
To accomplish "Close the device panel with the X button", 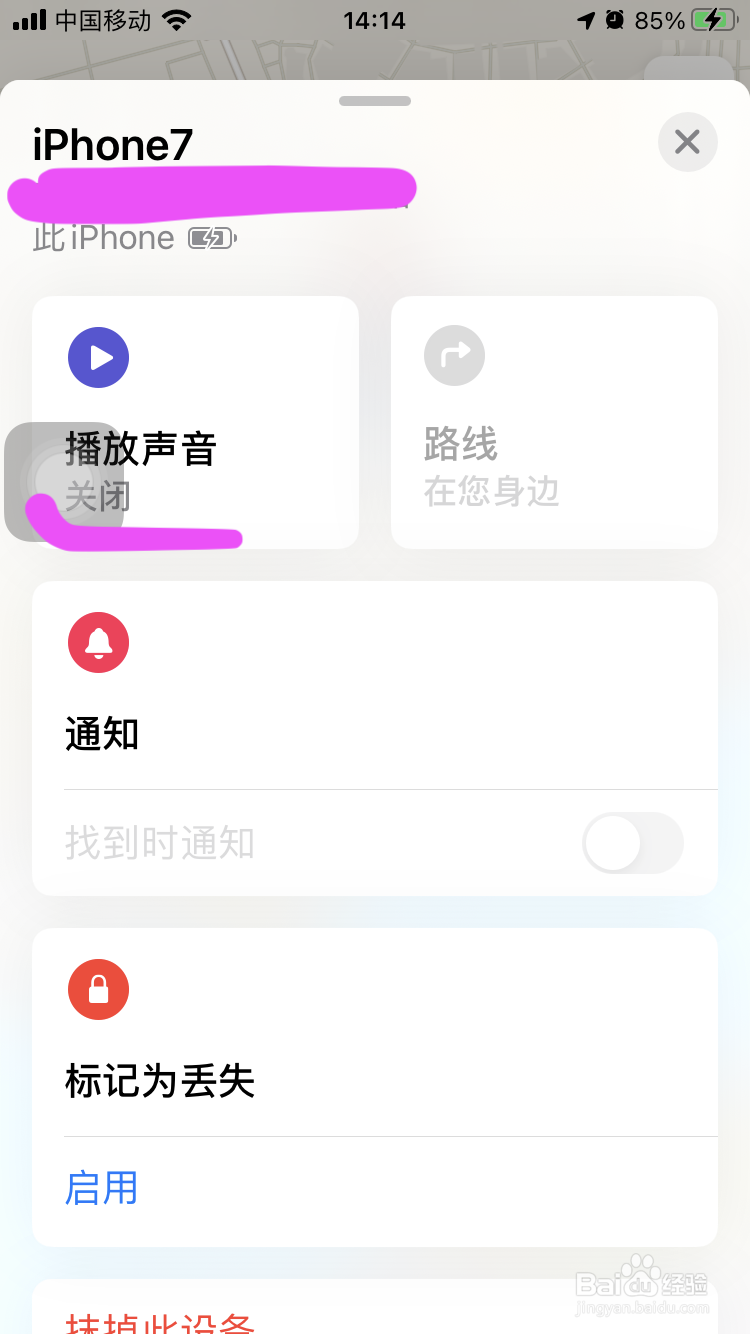I will [687, 142].
